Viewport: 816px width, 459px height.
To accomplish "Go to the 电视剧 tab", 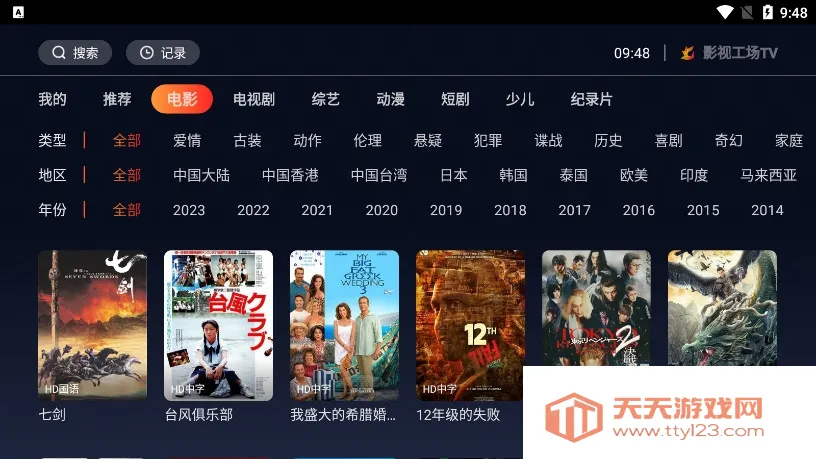I will point(254,99).
